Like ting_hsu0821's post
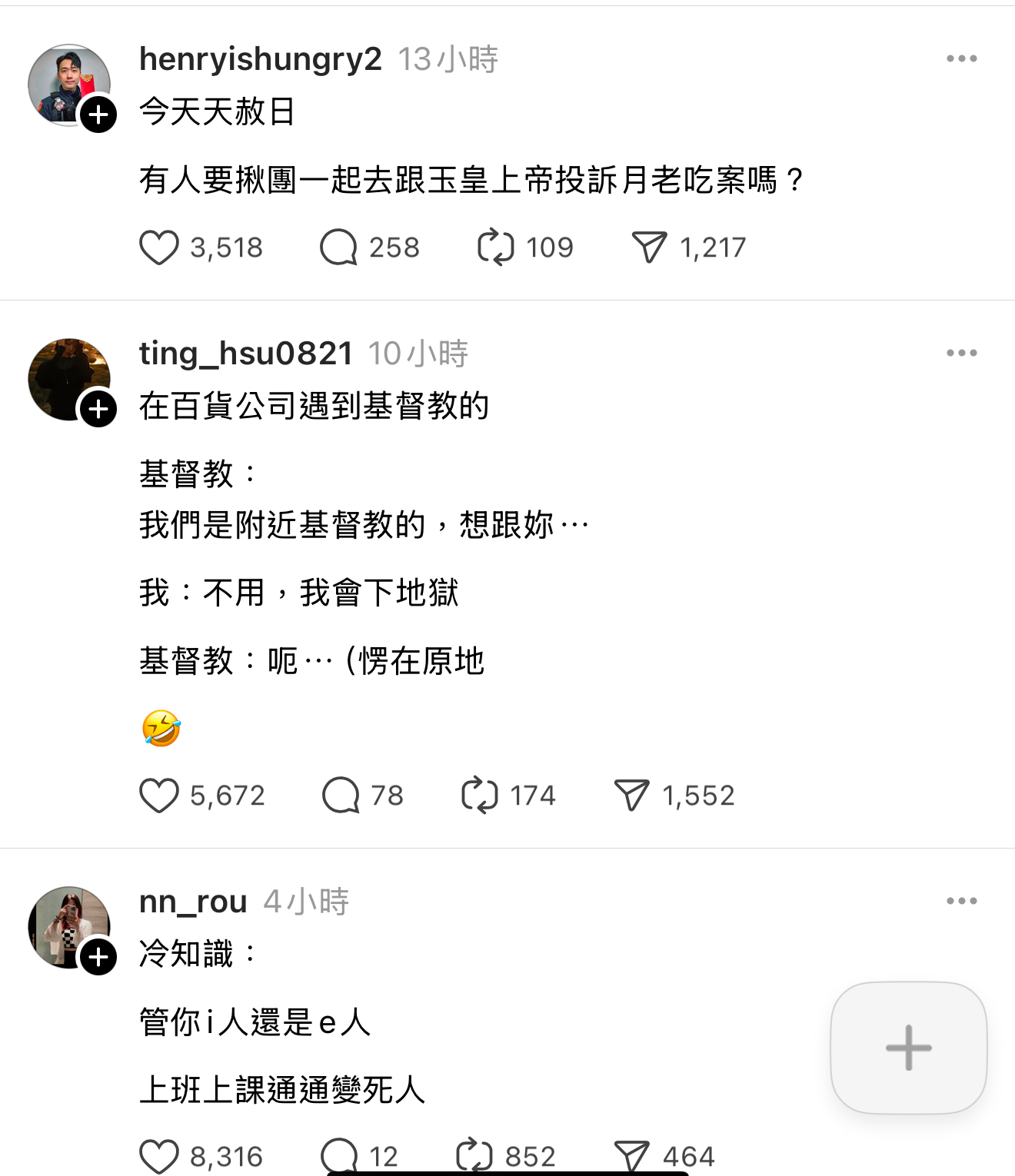This screenshot has width=1015, height=1176. pos(159,796)
